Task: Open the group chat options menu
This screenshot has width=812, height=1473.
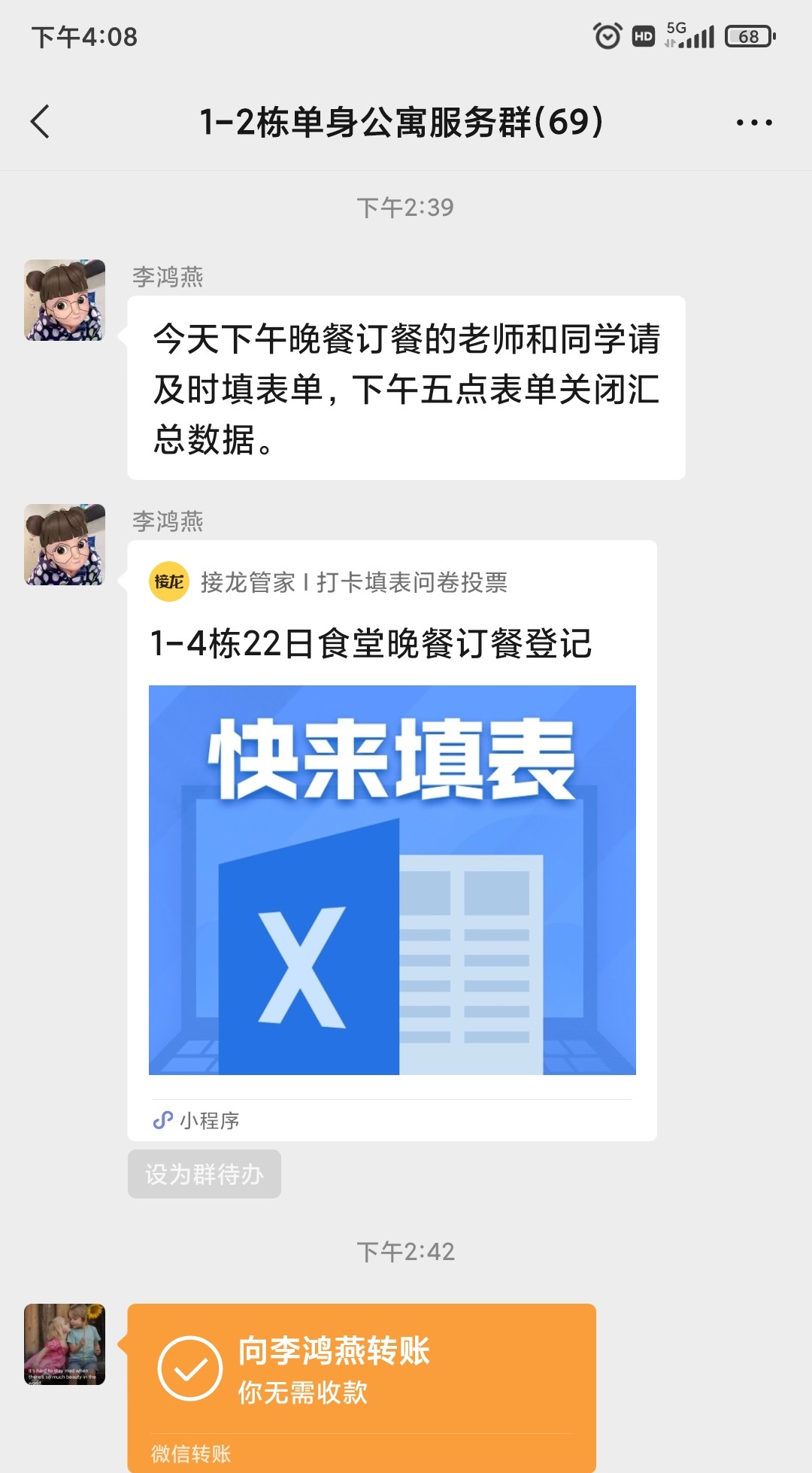Action: click(754, 122)
